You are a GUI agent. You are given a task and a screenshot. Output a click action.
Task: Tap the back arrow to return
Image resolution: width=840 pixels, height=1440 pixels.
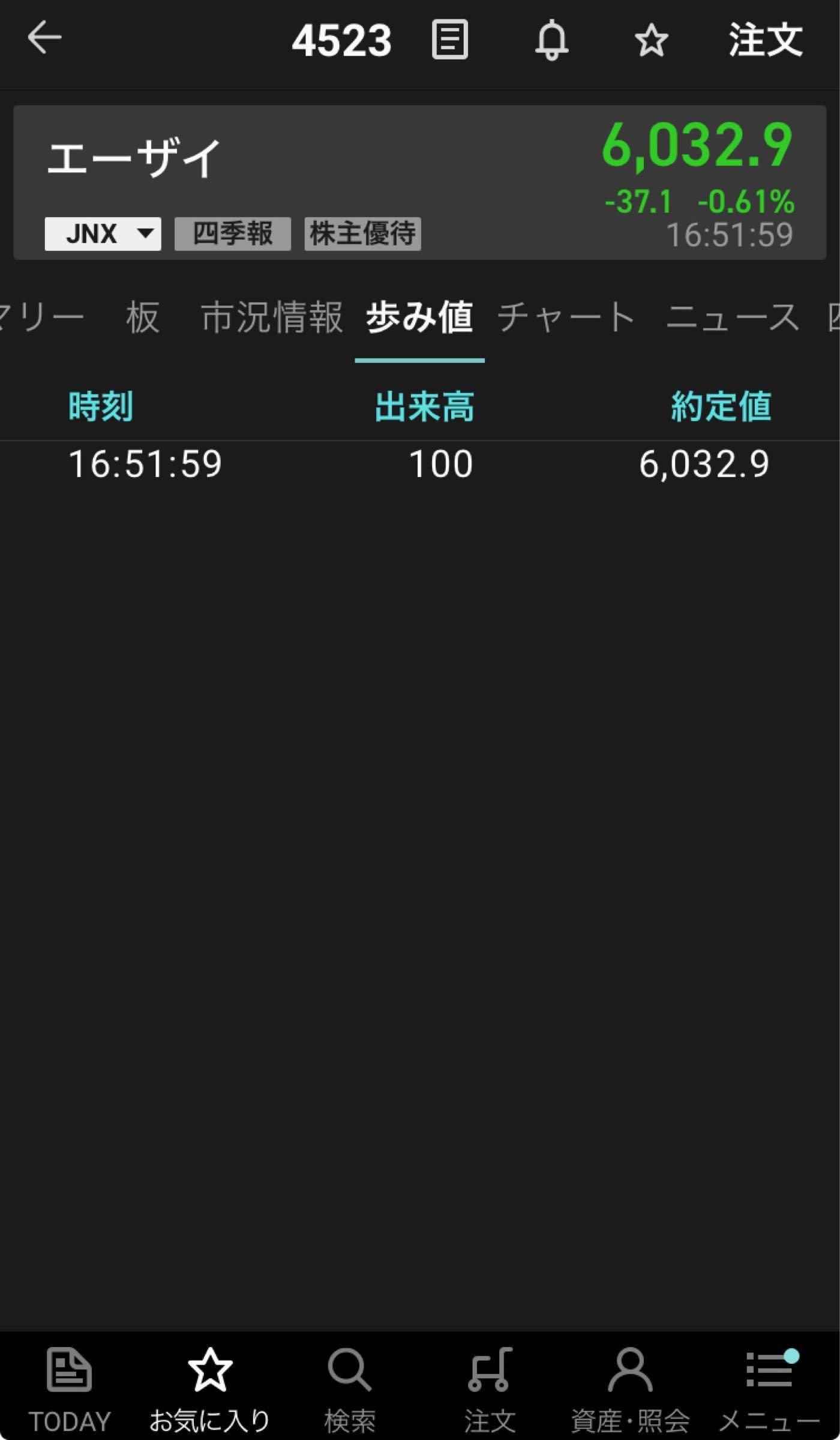45,37
